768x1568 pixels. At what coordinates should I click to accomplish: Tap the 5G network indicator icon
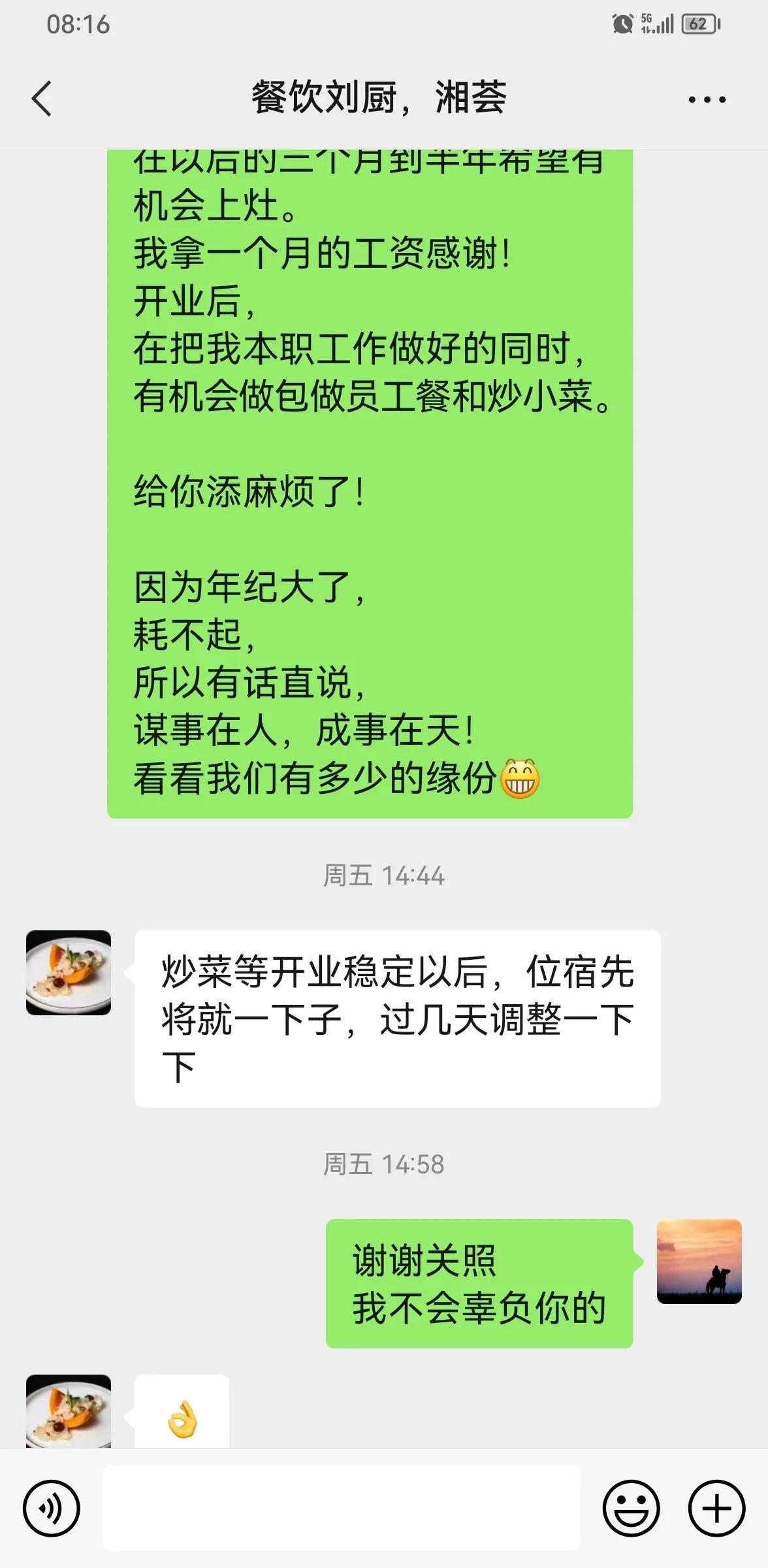tap(646, 24)
